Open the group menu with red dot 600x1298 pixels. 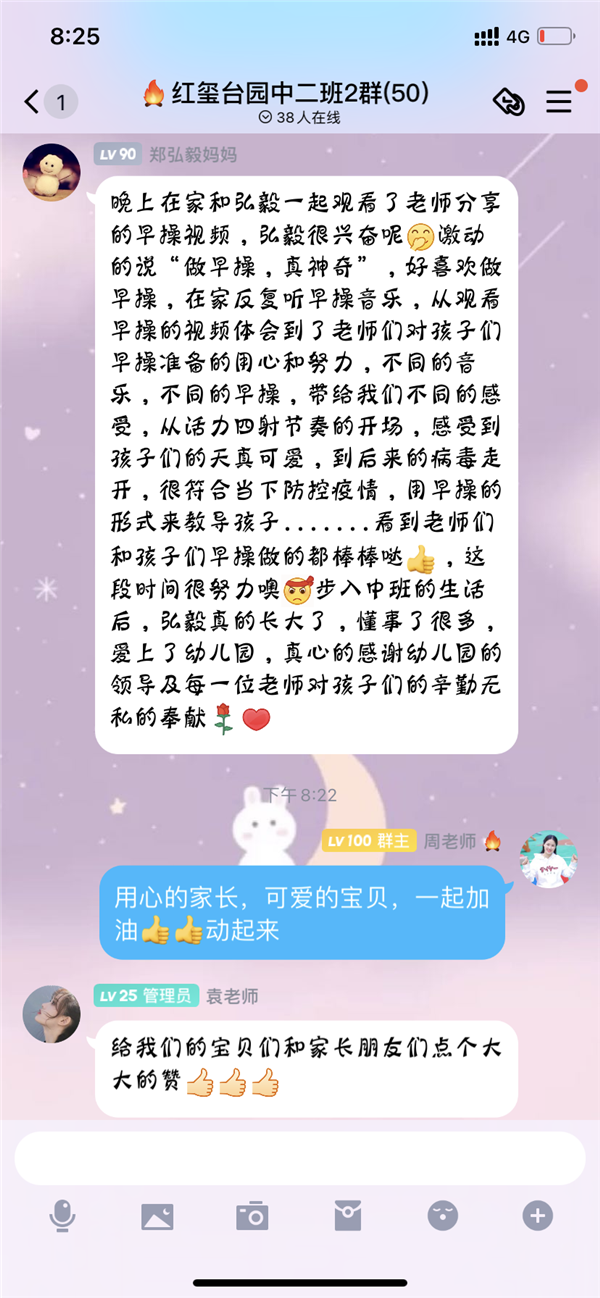558,101
